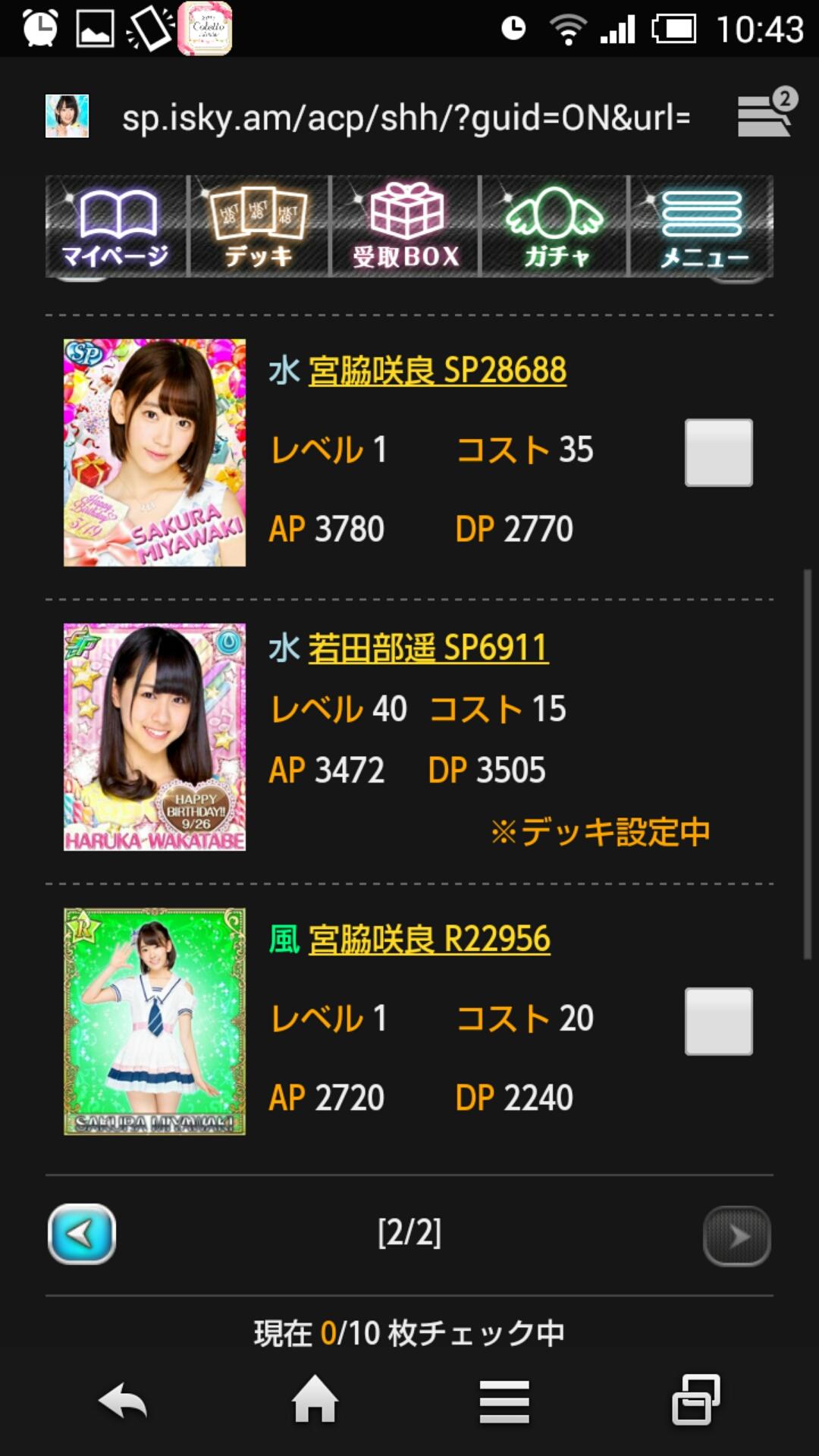Open 宮脇咲良 R22956 card link
819x1456 pixels.
click(429, 940)
